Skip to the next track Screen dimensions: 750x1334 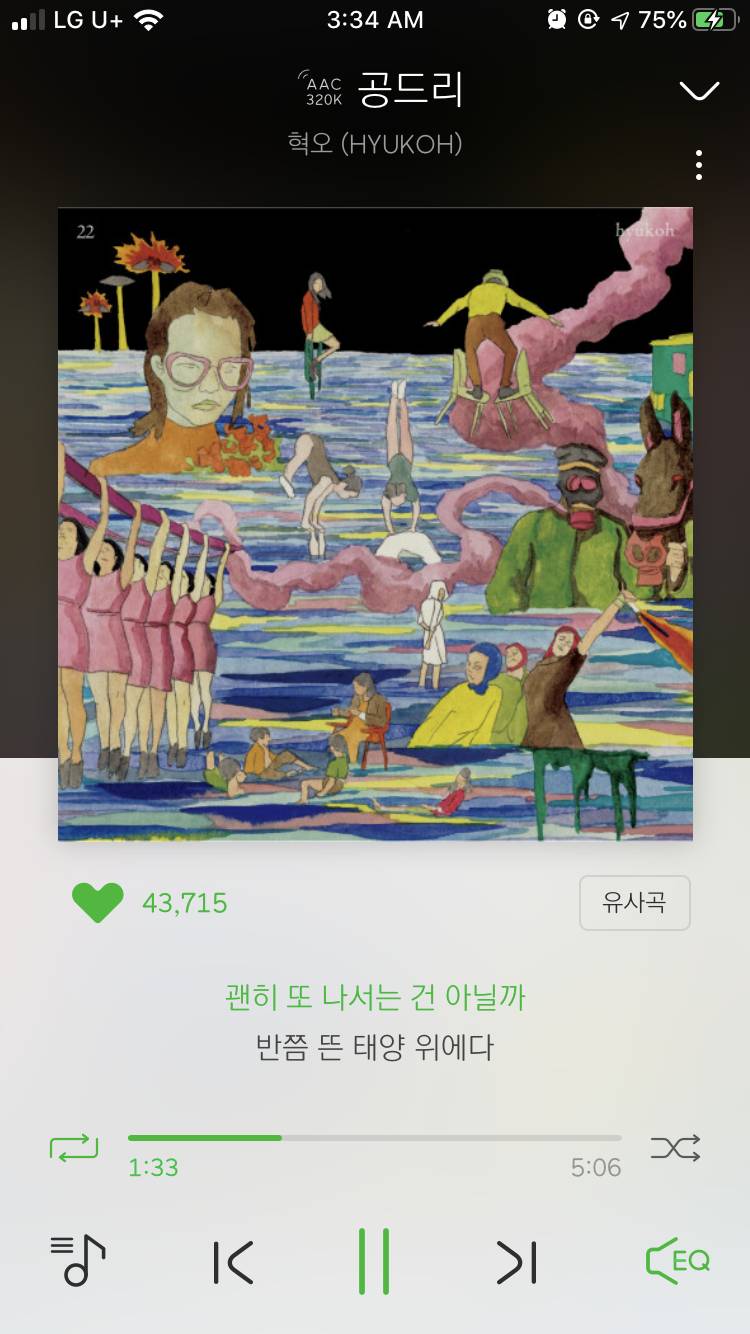pos(516,1262)
